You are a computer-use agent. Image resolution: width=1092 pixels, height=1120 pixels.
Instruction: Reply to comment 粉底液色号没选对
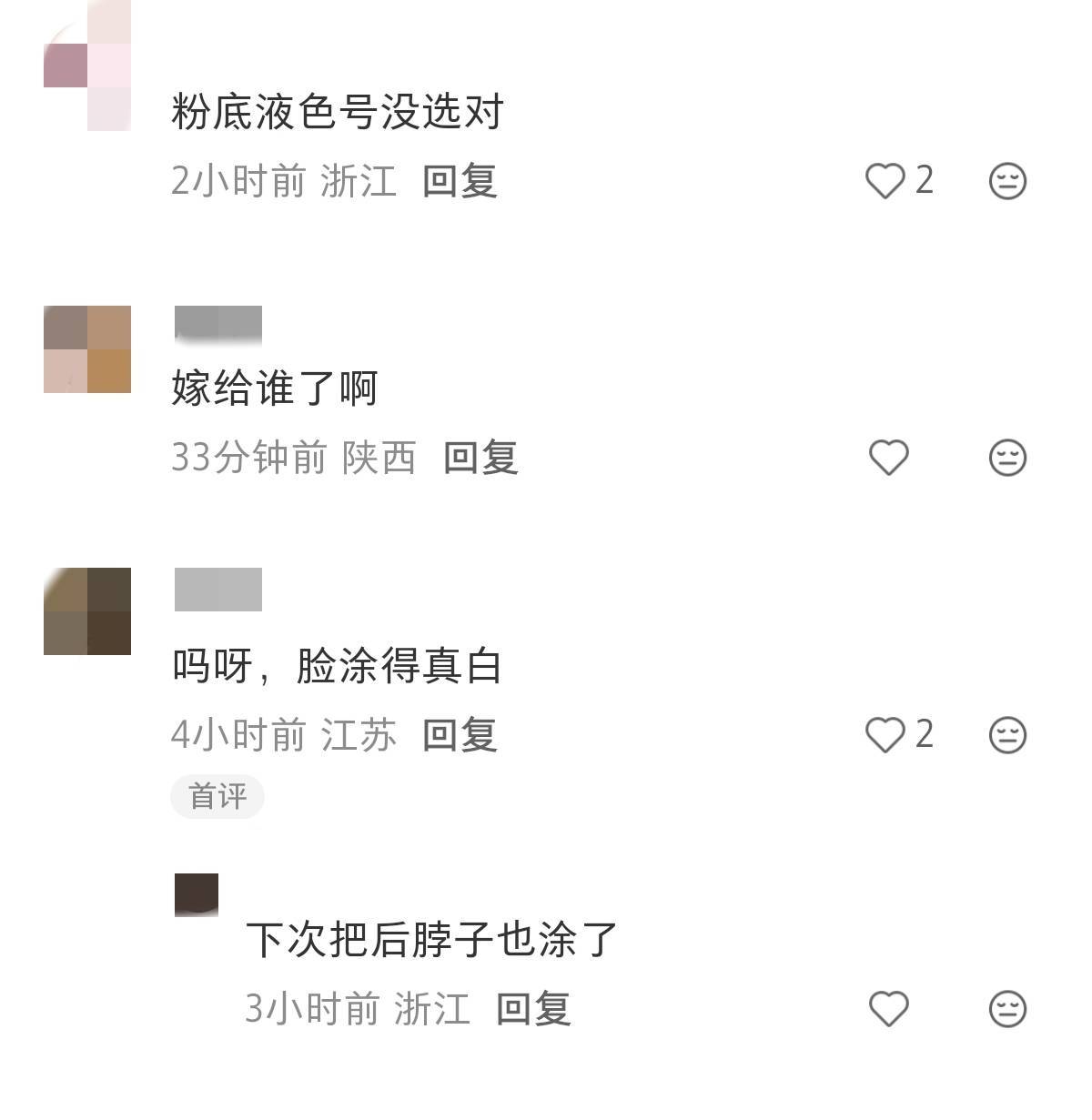(x=460, y=181)
